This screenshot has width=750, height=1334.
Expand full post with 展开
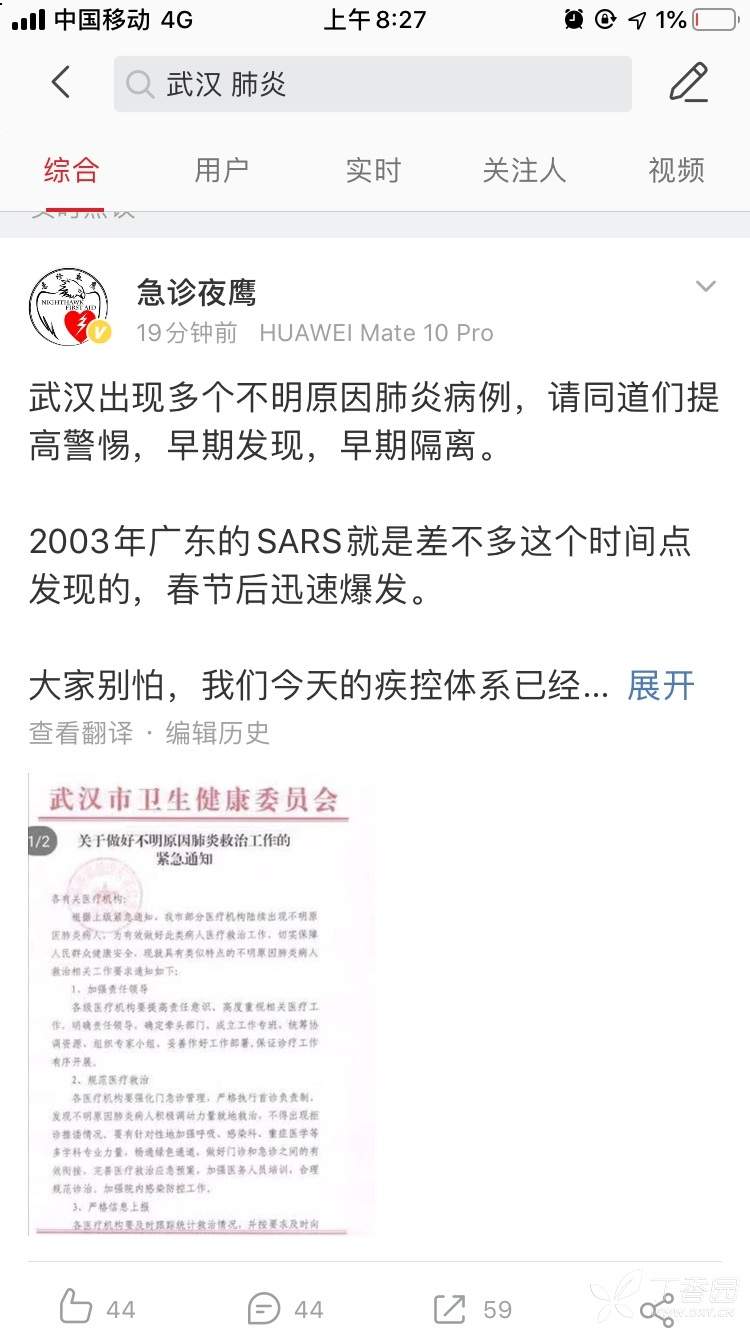point(660,686)
